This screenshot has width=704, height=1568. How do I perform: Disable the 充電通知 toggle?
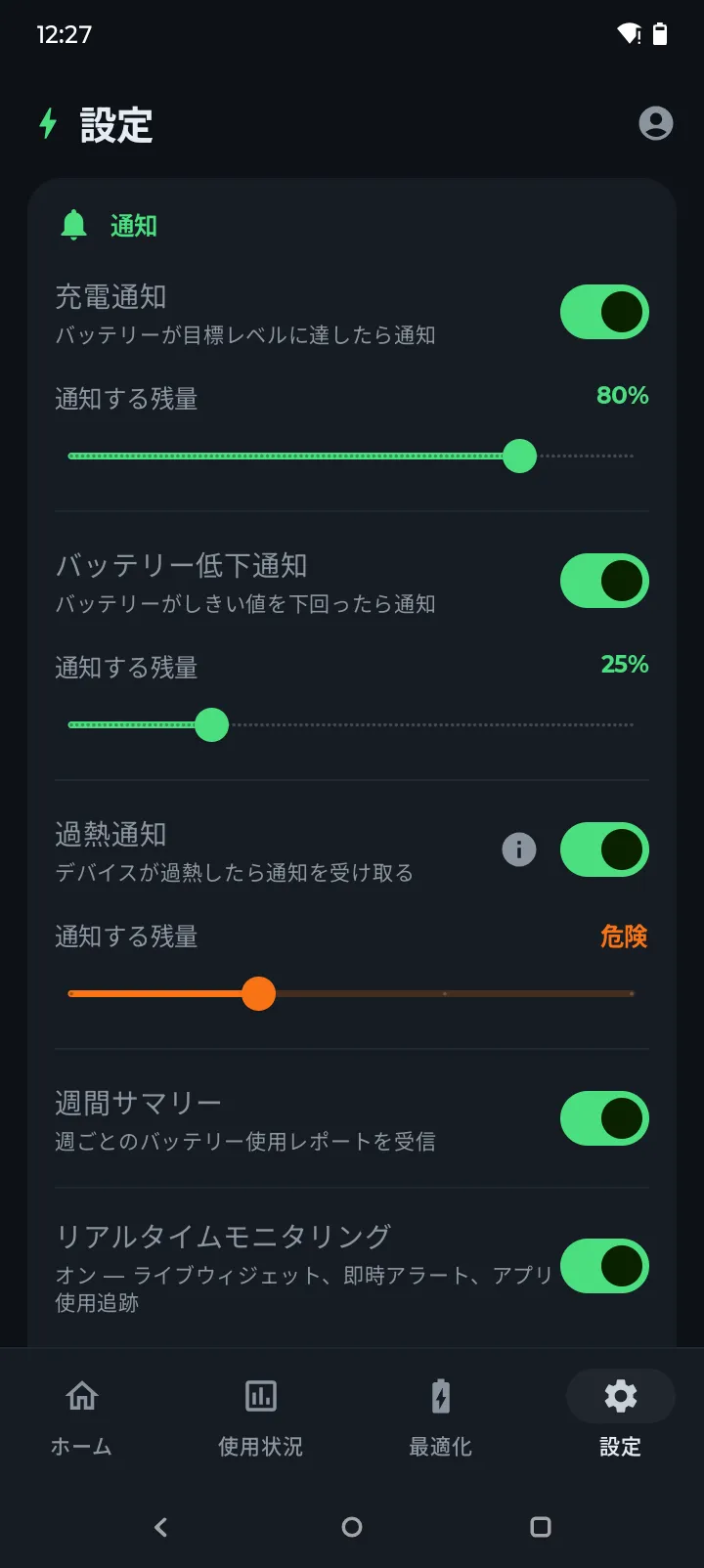604,311
